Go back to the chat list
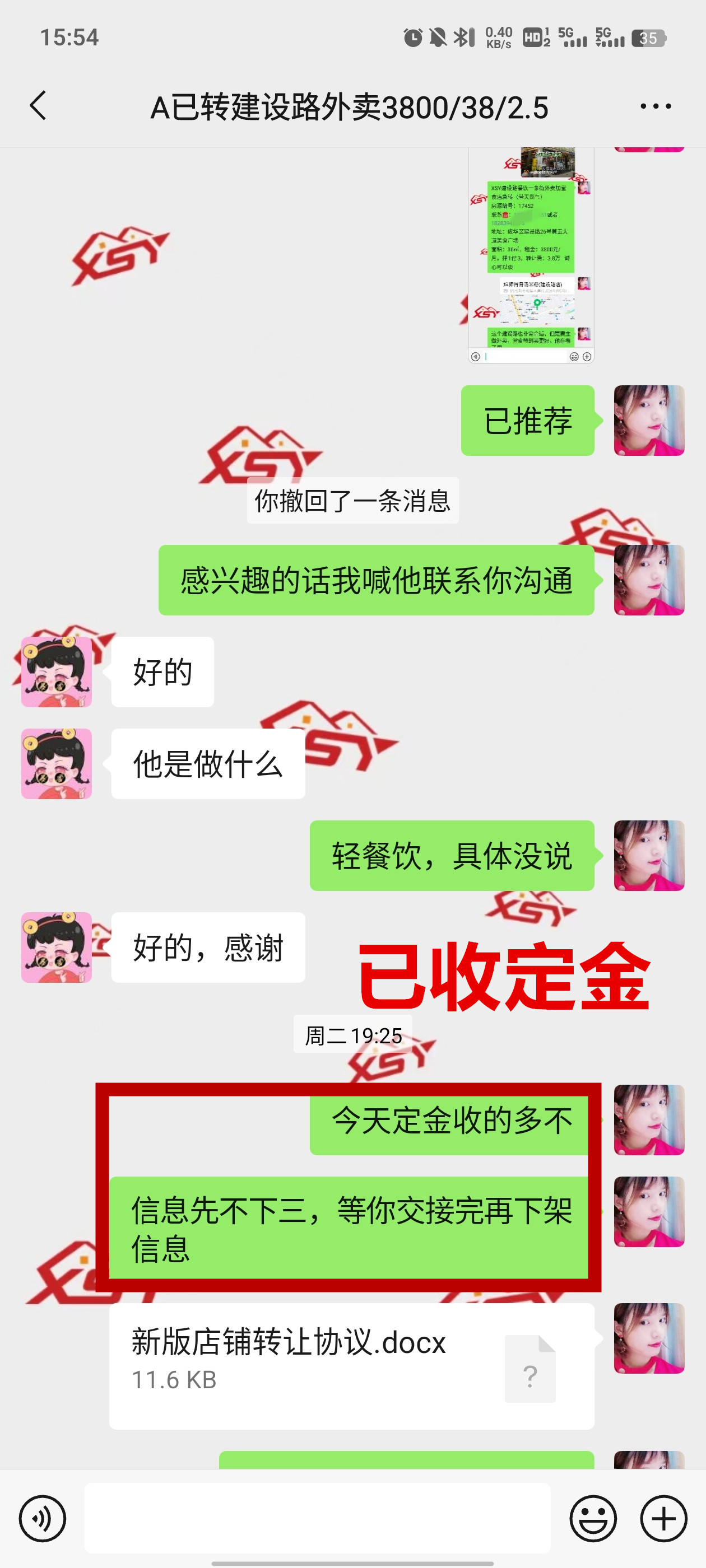 pyautogui.click(x=38, y=106)
